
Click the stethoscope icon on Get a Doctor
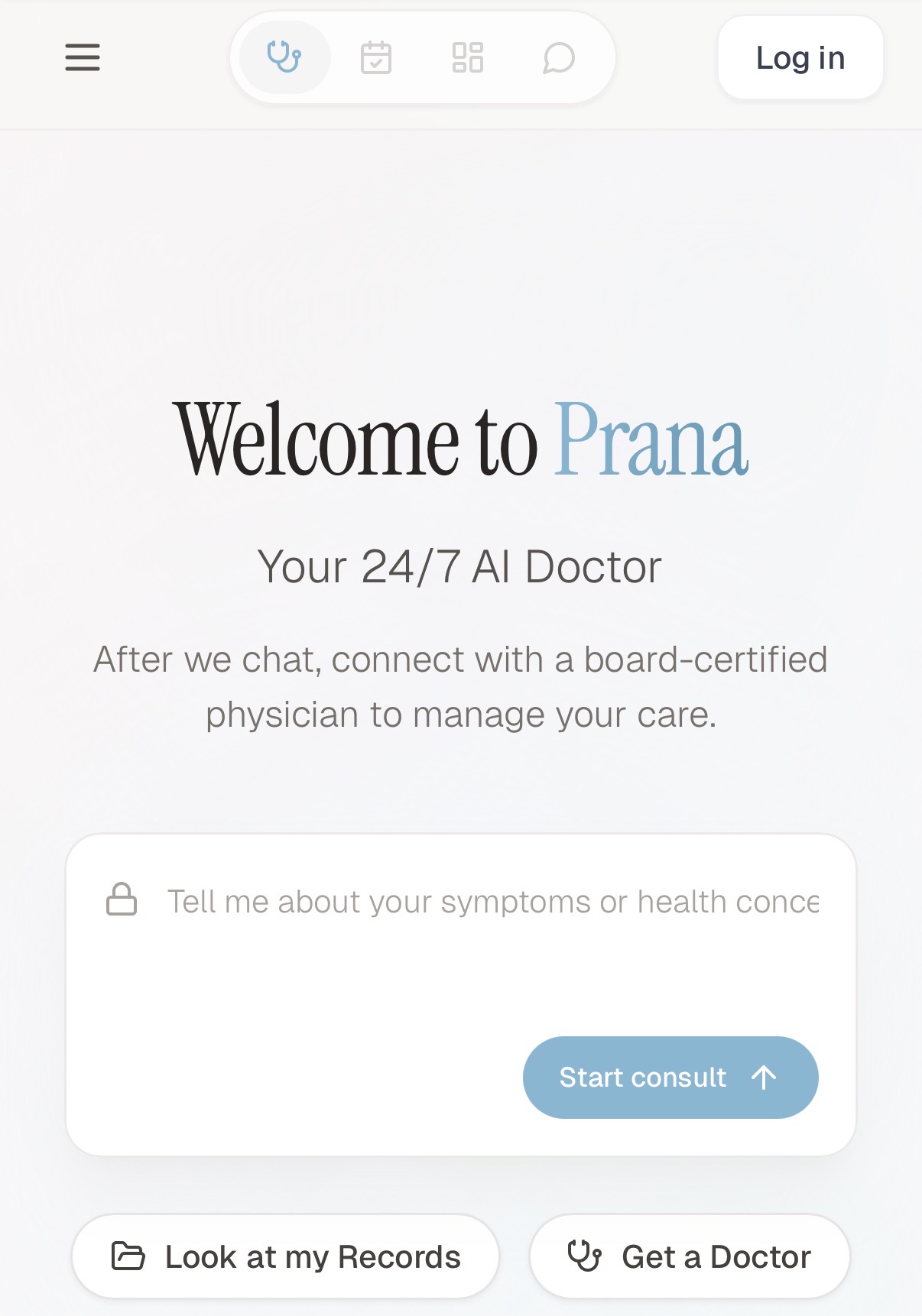[x=584, y=1256]
